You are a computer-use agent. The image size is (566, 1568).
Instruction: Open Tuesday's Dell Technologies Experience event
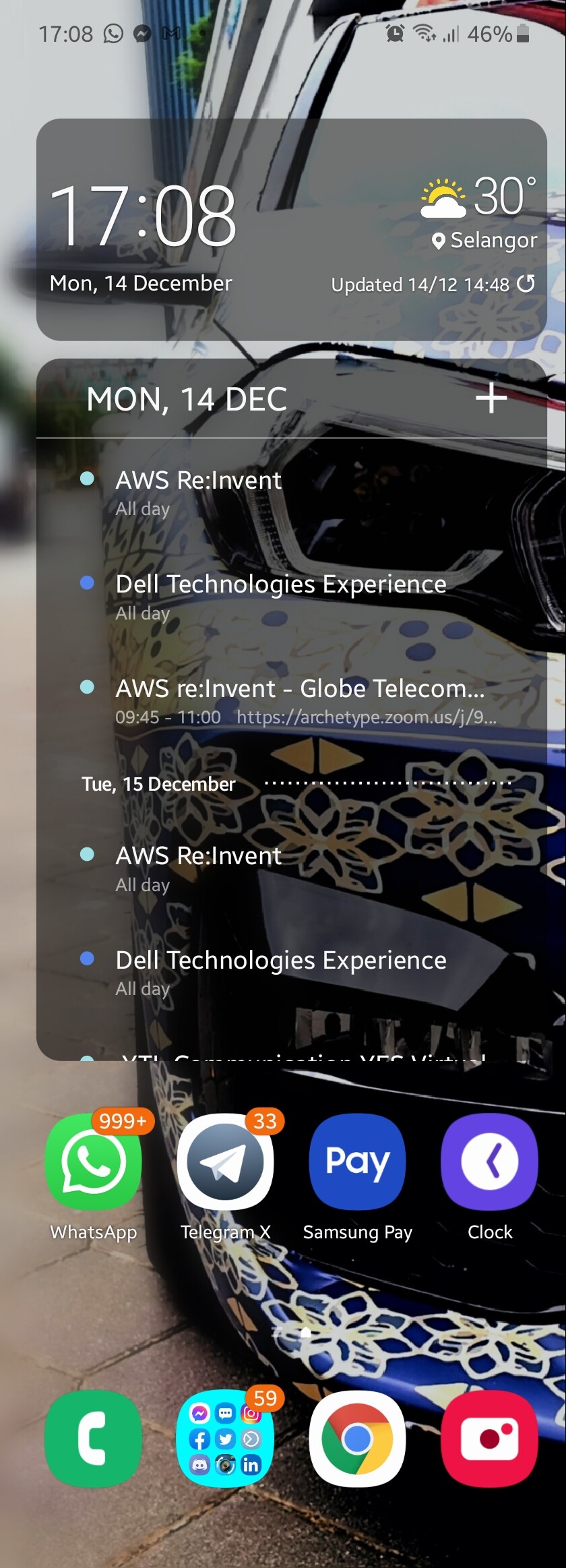(280, 971)
